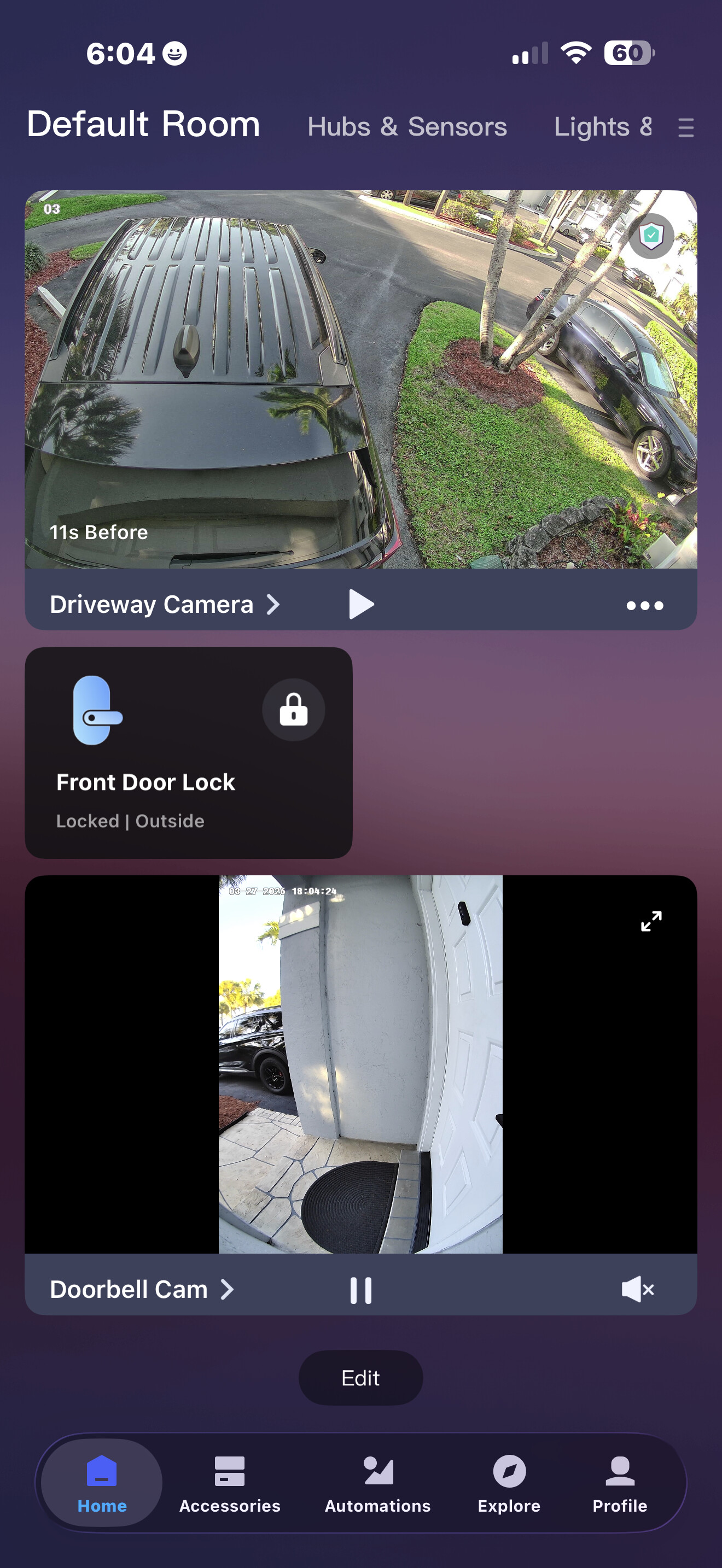Open the Automations tab
Image resolution: width=722 pixels, height=1568 pixels.
pyautogui.click(x=377, y=1484)
